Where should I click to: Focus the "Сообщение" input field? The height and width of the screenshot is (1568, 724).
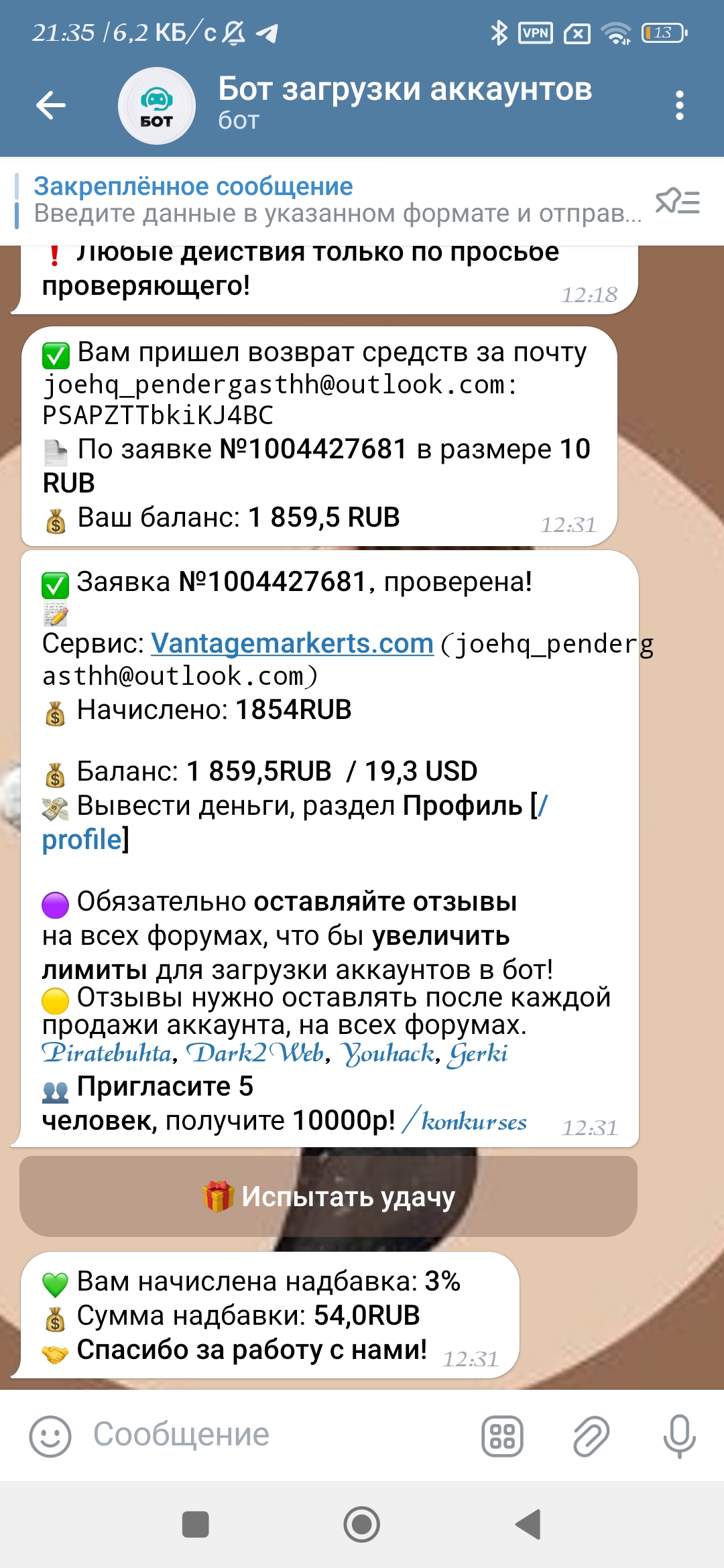tap(268, 1435)
